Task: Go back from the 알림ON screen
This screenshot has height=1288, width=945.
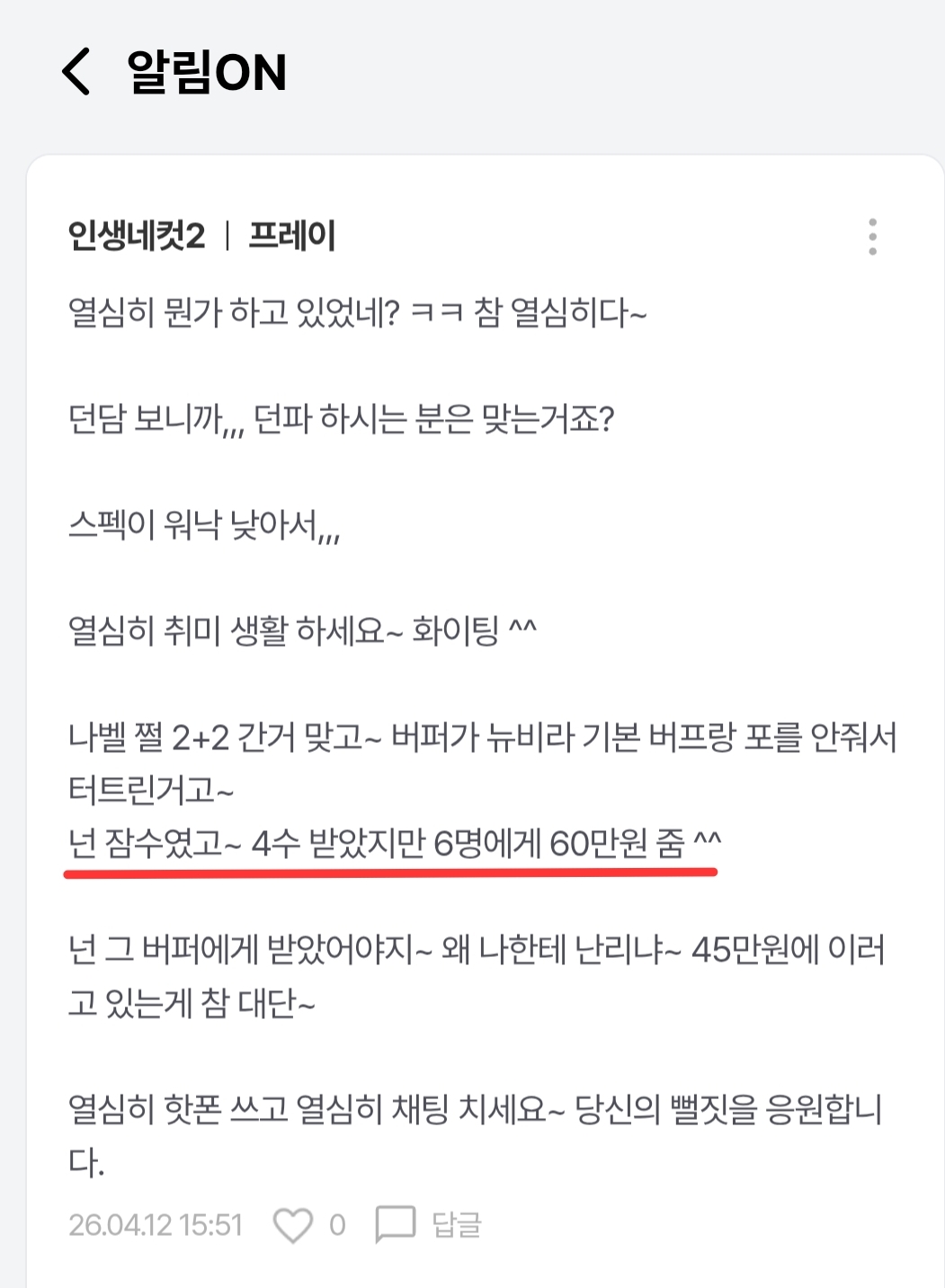Action: (76, 71)
